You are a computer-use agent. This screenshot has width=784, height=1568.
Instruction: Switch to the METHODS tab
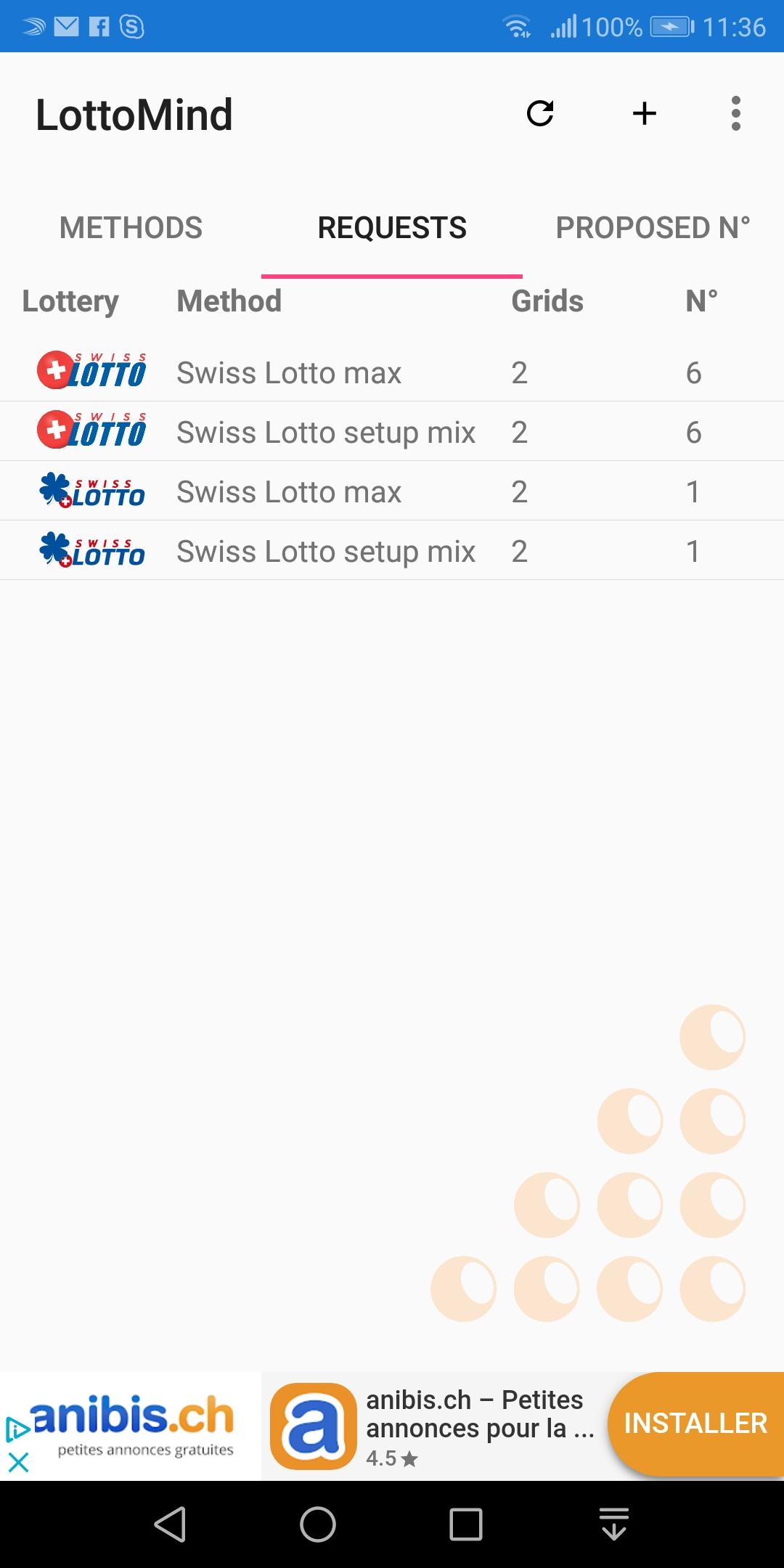[x=131, y=228]
